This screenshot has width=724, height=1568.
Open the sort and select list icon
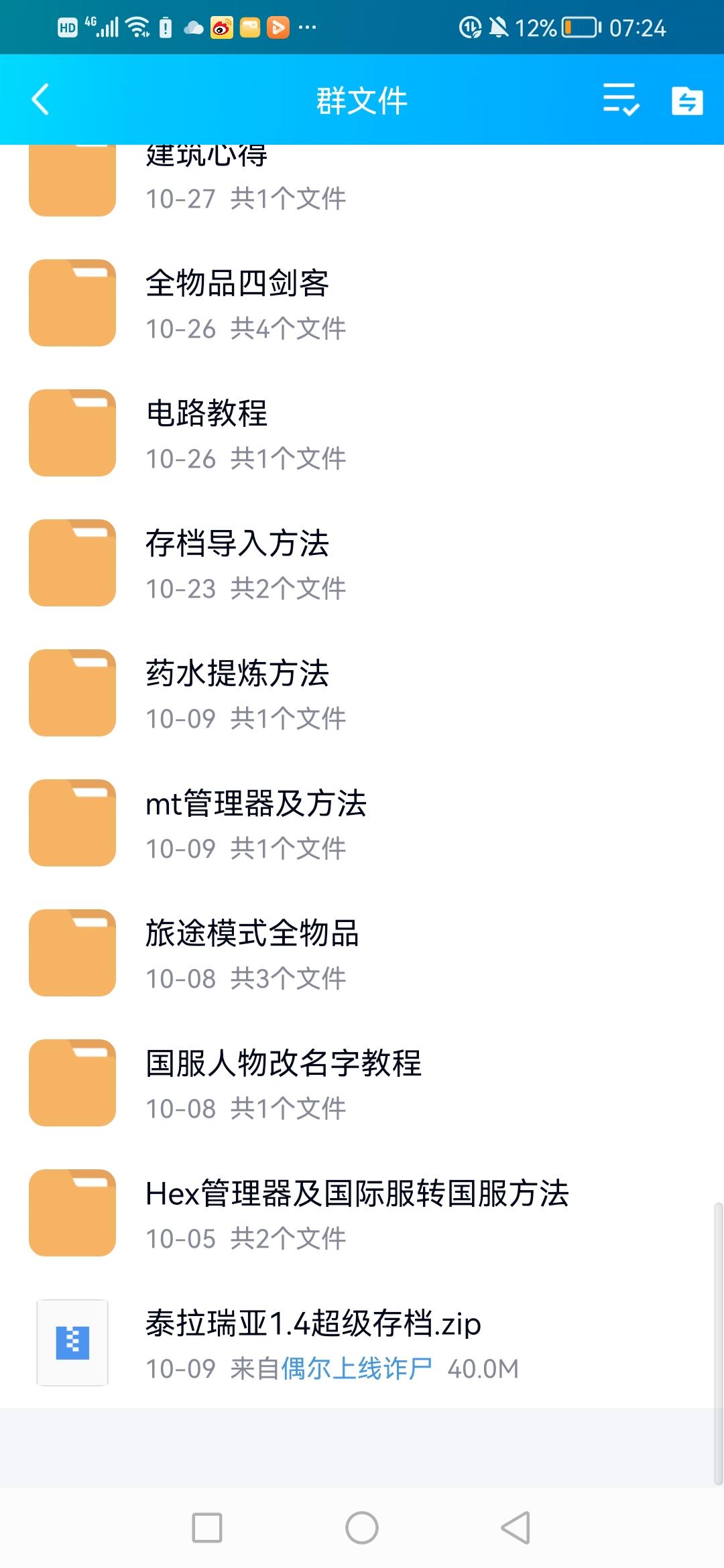[621, 101]
